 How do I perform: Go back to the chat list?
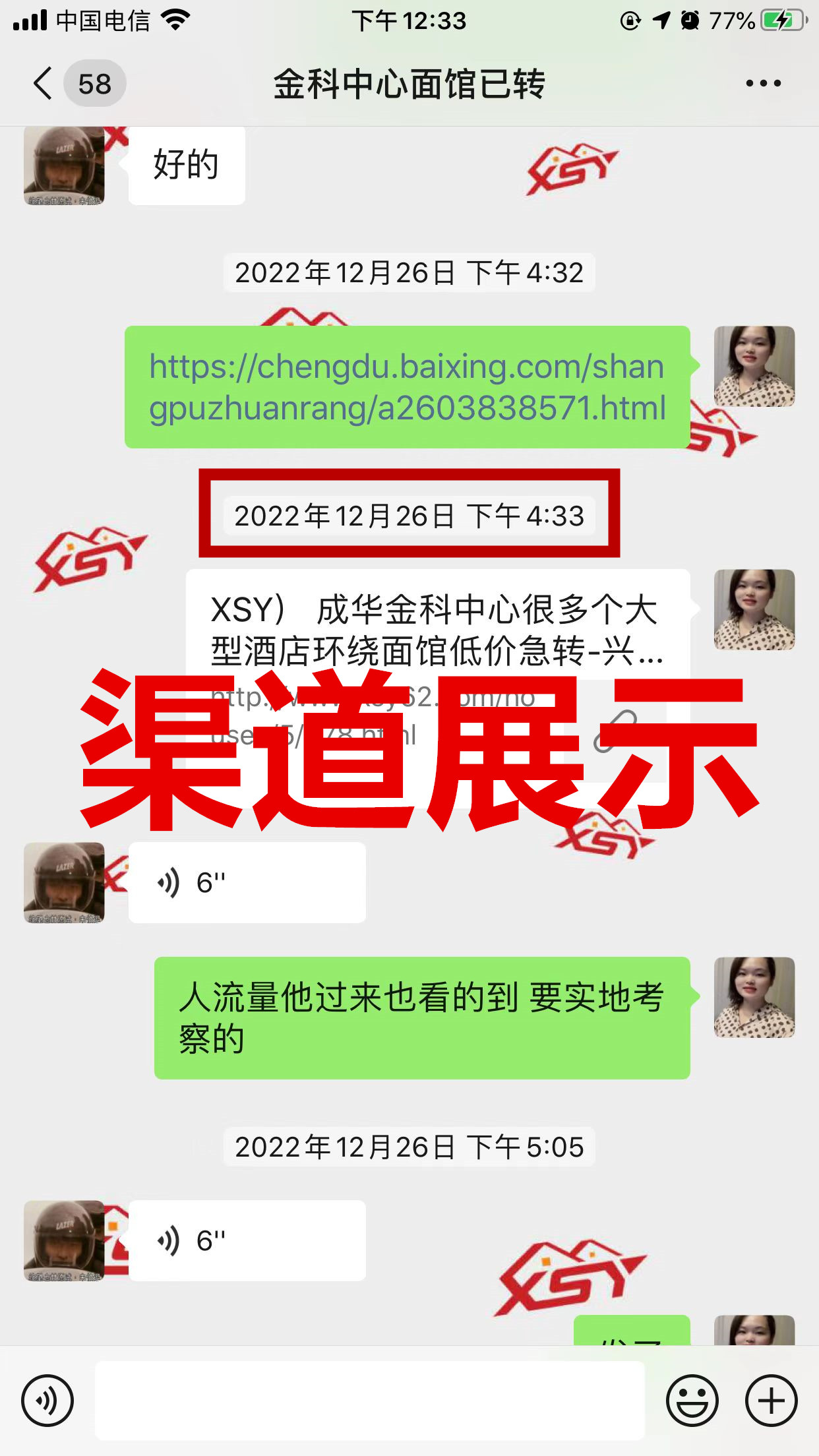click(x=44, y=84)
